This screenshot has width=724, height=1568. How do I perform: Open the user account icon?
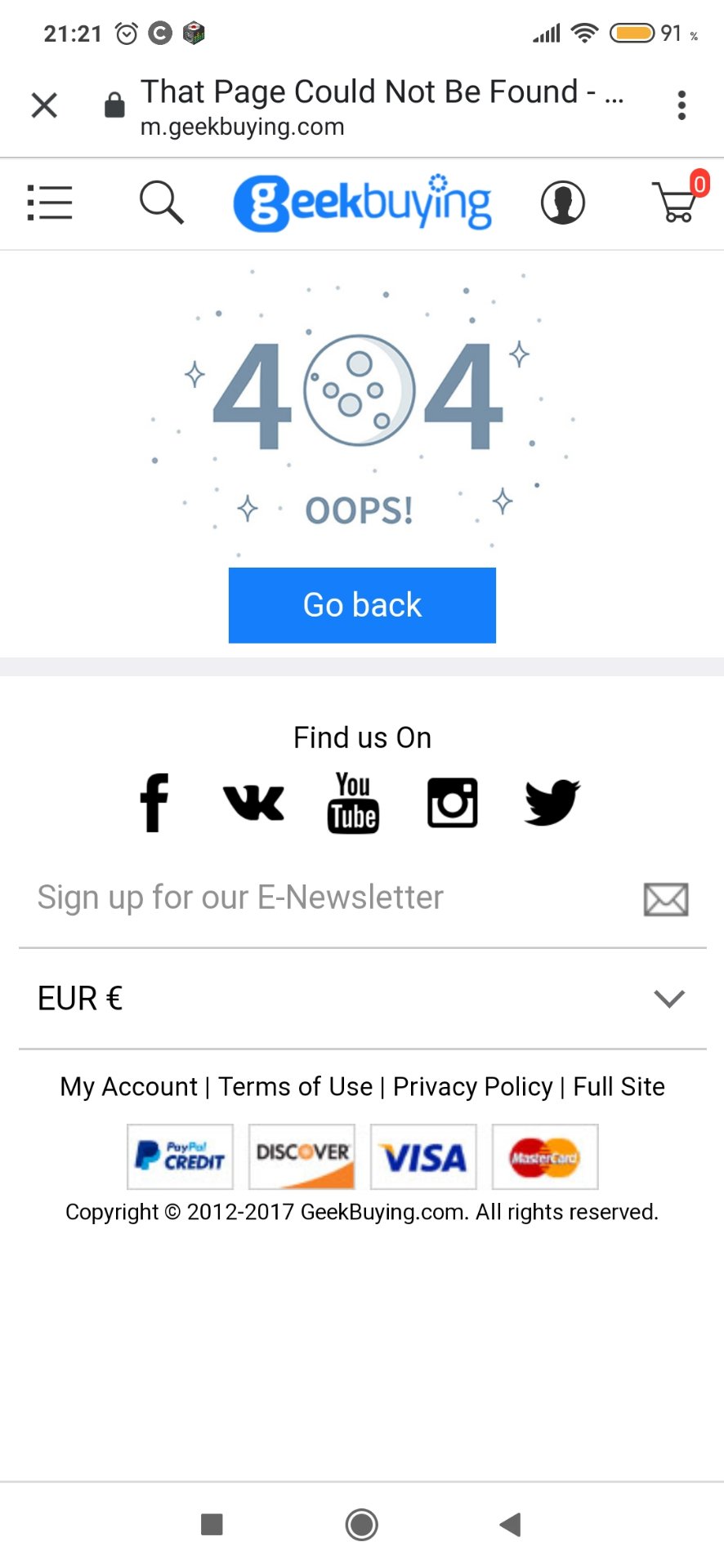(563, 203)
